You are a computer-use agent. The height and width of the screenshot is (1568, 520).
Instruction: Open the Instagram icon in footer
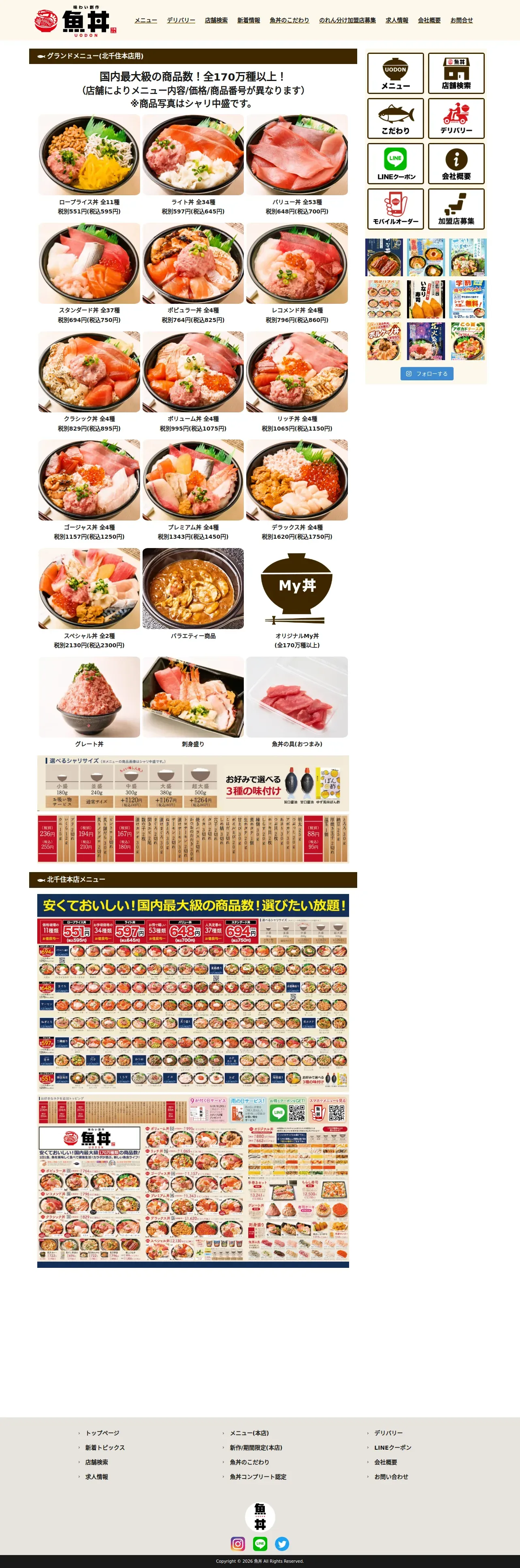click(238, 1544)
